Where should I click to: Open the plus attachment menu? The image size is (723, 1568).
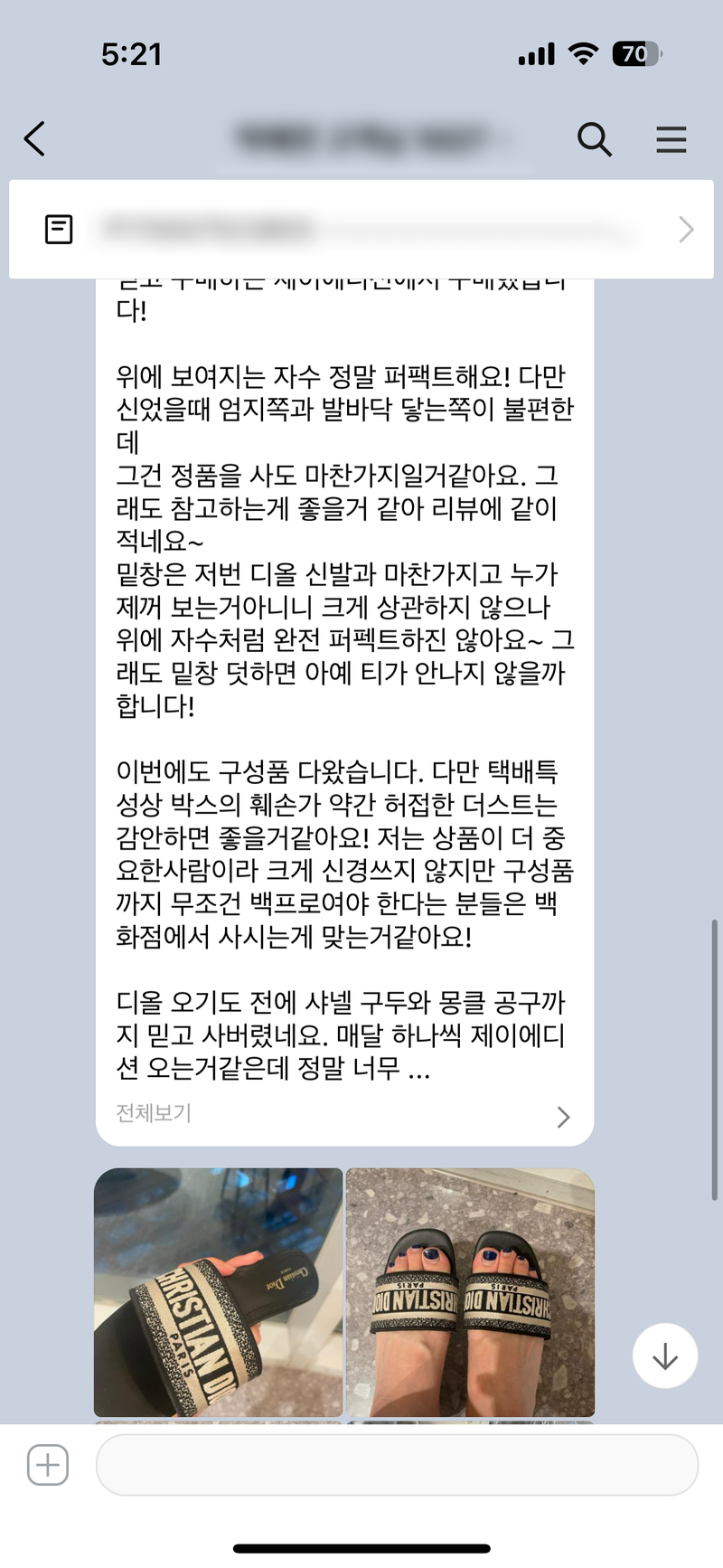[x=48, y=1465]
